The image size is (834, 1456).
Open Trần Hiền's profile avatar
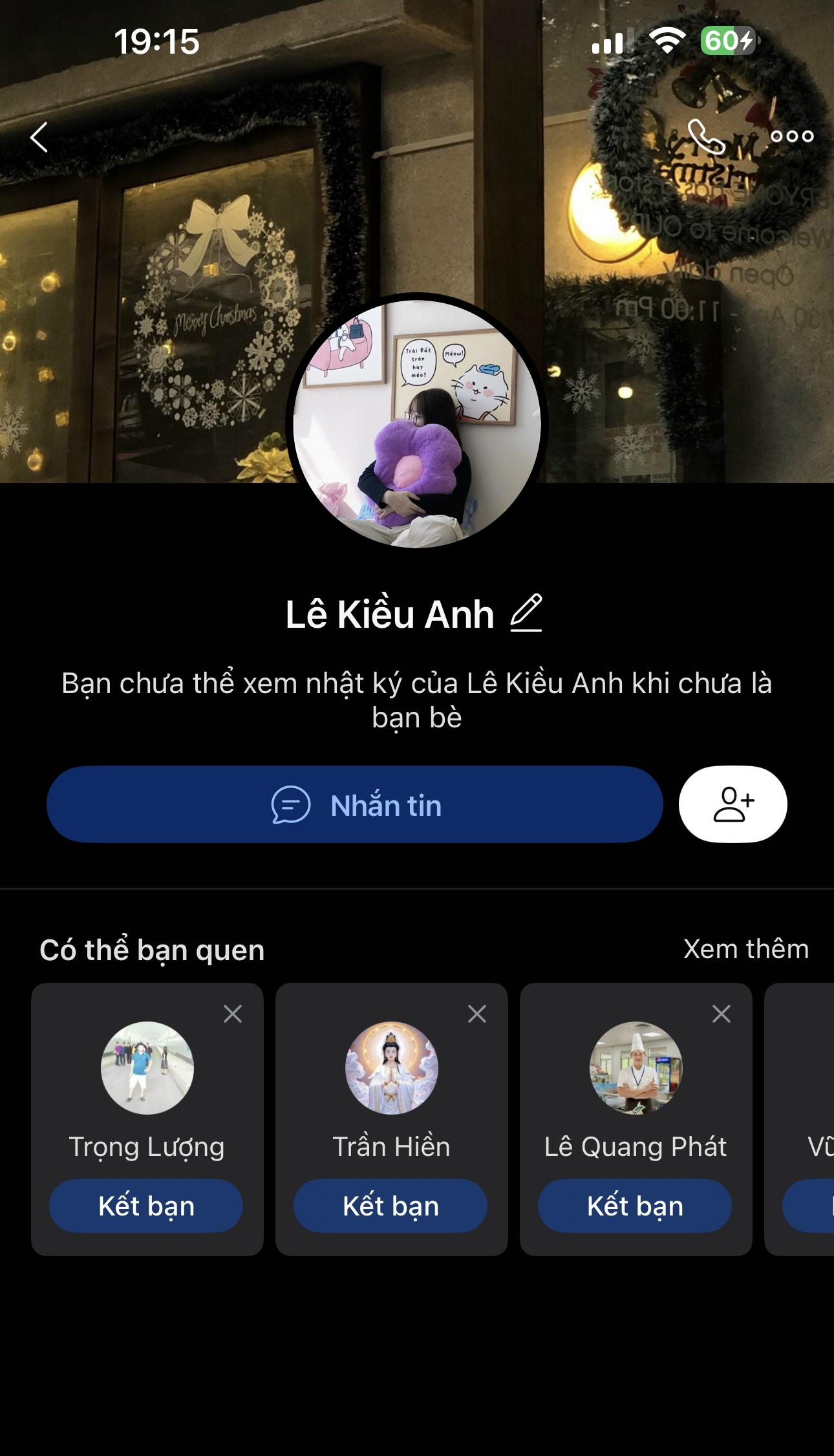392,1068
